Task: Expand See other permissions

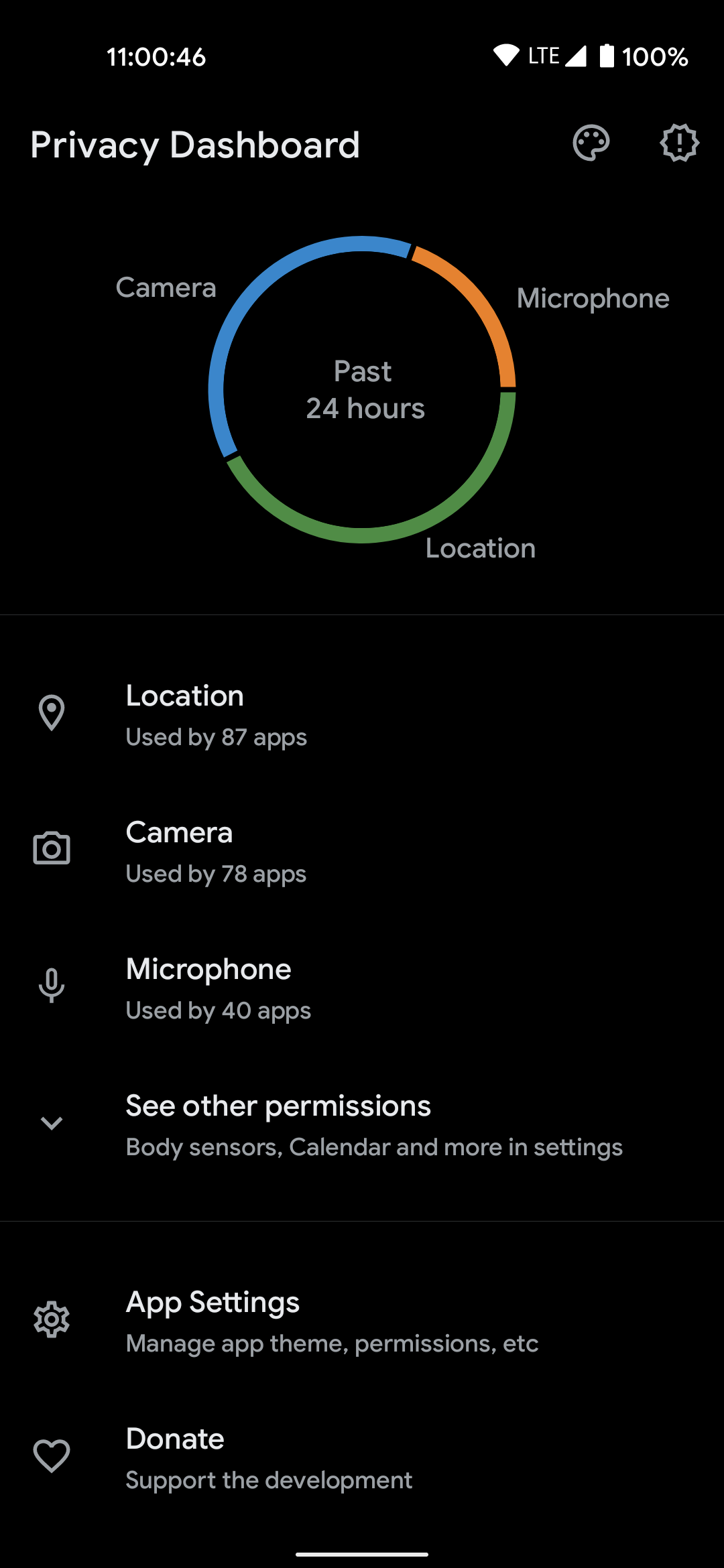Action: point(362,1125)
